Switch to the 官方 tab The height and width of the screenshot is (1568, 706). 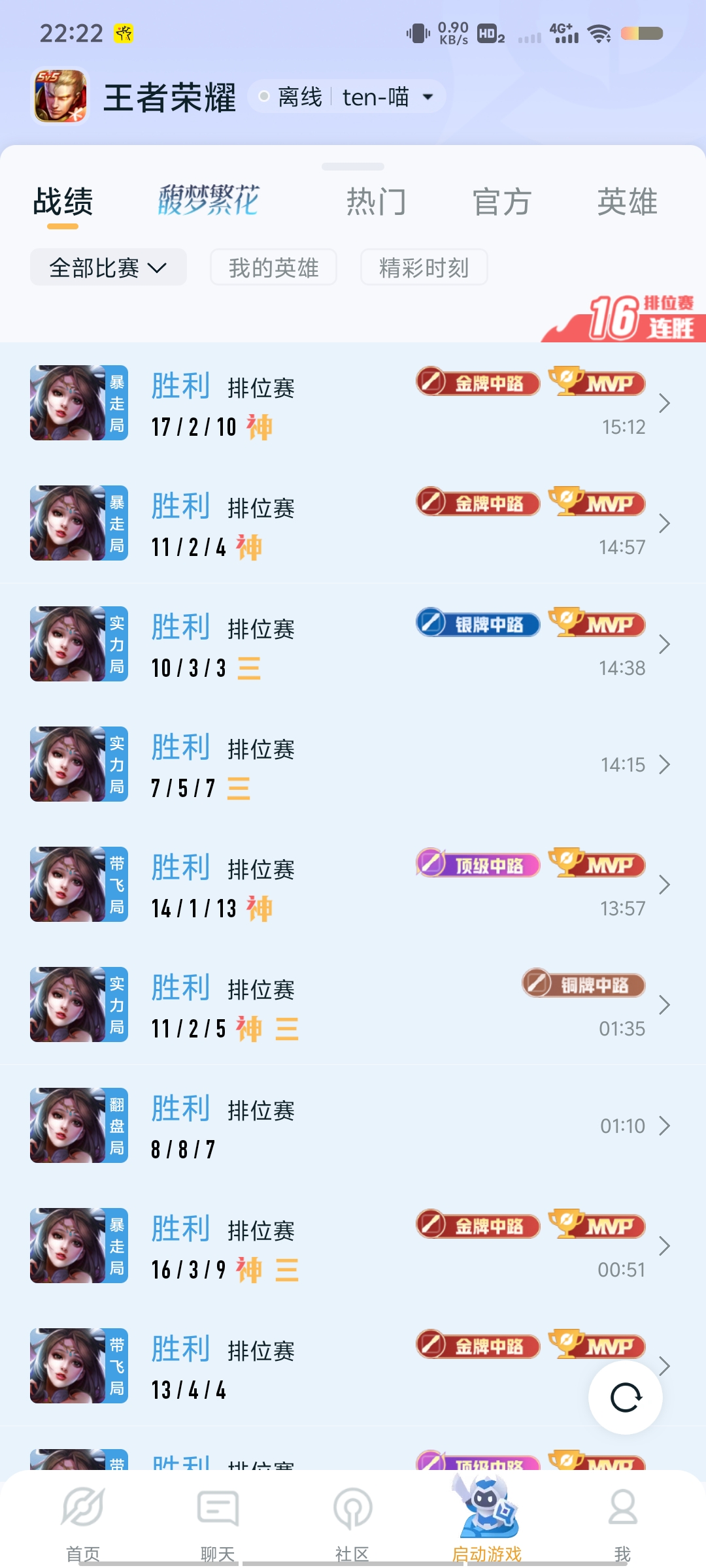click(502, 201)
